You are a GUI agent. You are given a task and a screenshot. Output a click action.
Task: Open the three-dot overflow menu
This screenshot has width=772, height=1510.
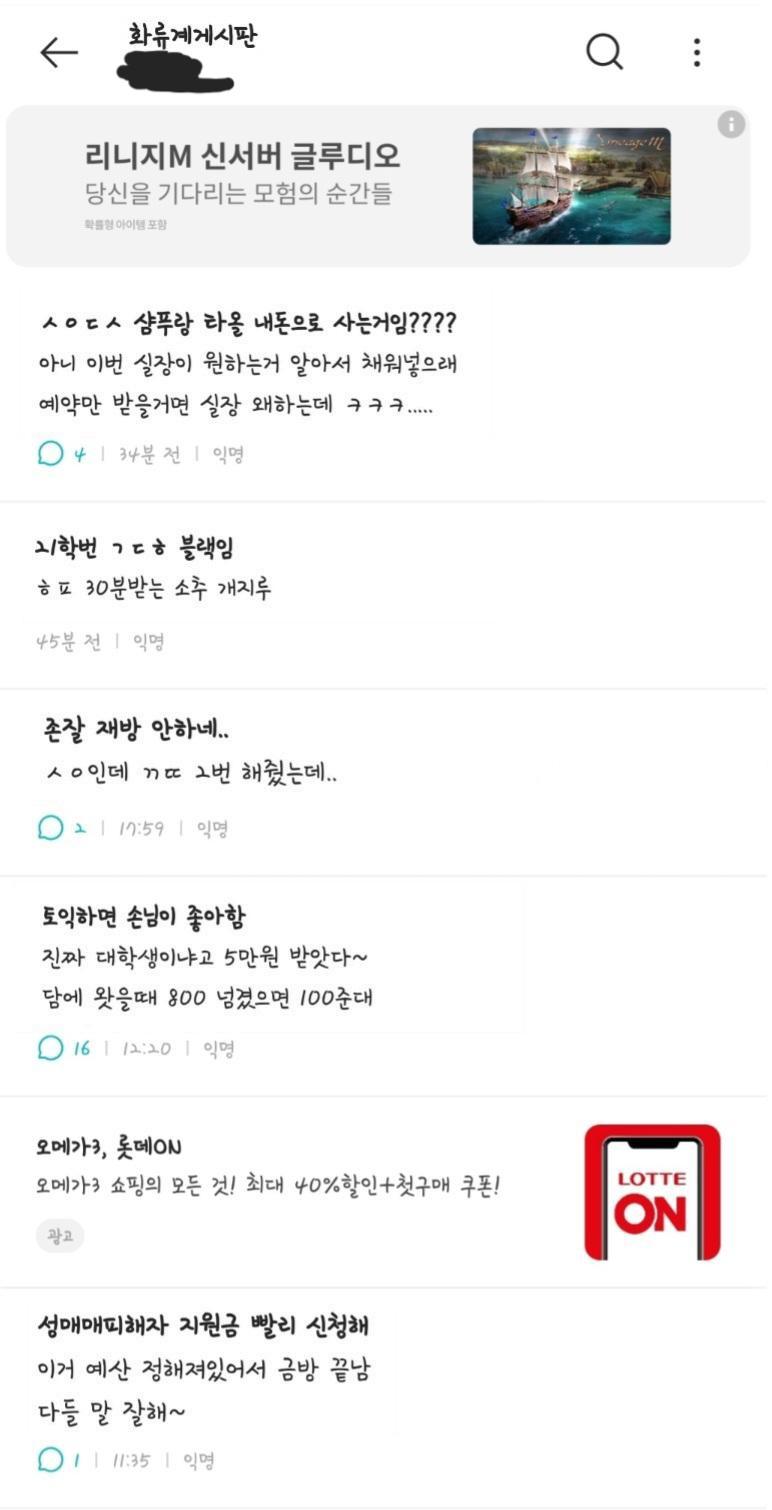coord(697,52)
